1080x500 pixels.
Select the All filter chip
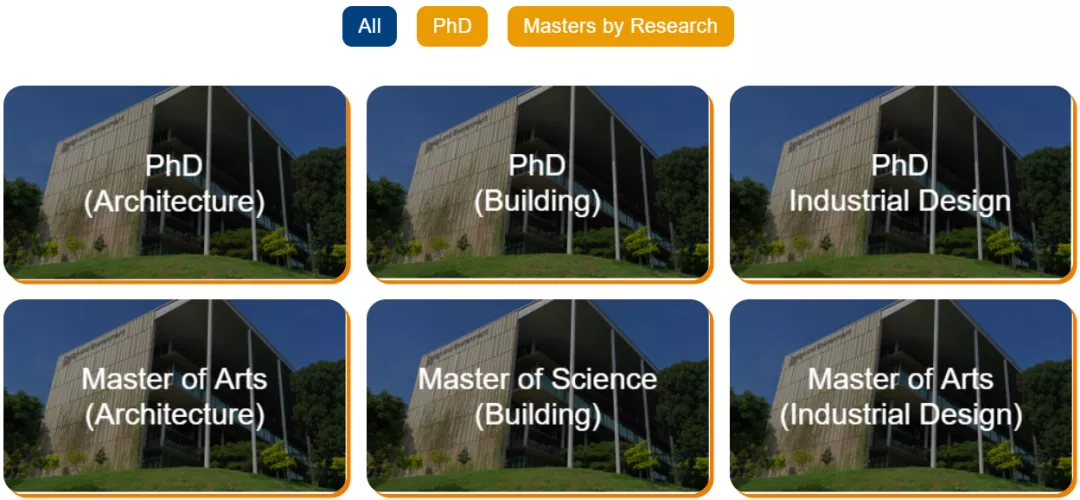click(x=369, y=26)
